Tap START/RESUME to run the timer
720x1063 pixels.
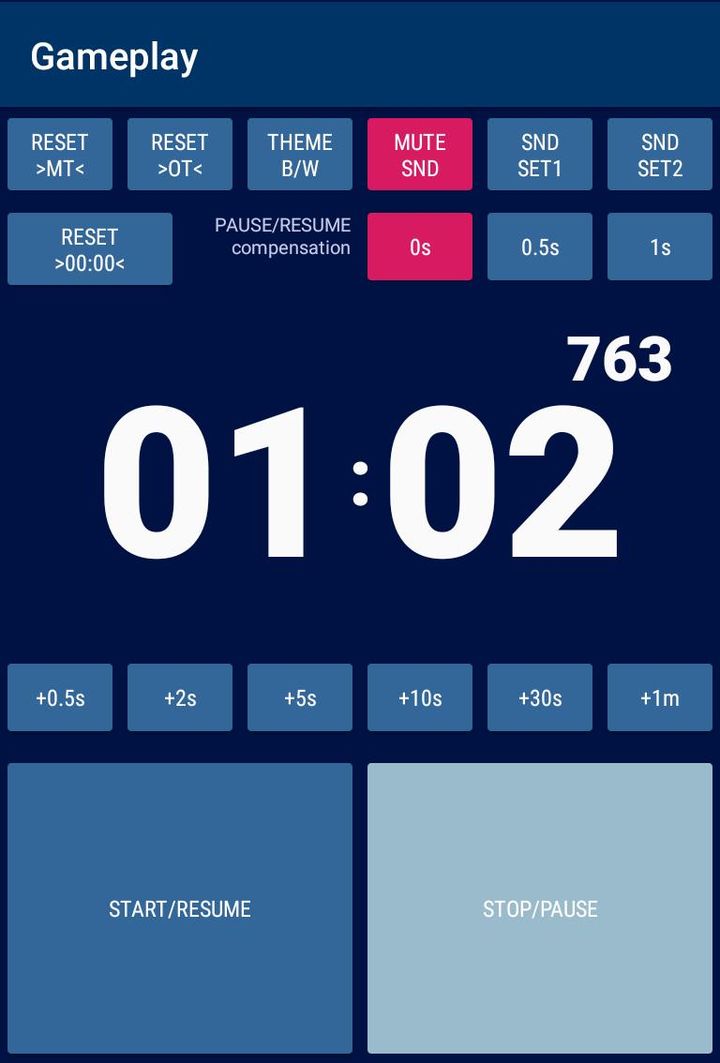pyautogui.click(x=180, y=908)
